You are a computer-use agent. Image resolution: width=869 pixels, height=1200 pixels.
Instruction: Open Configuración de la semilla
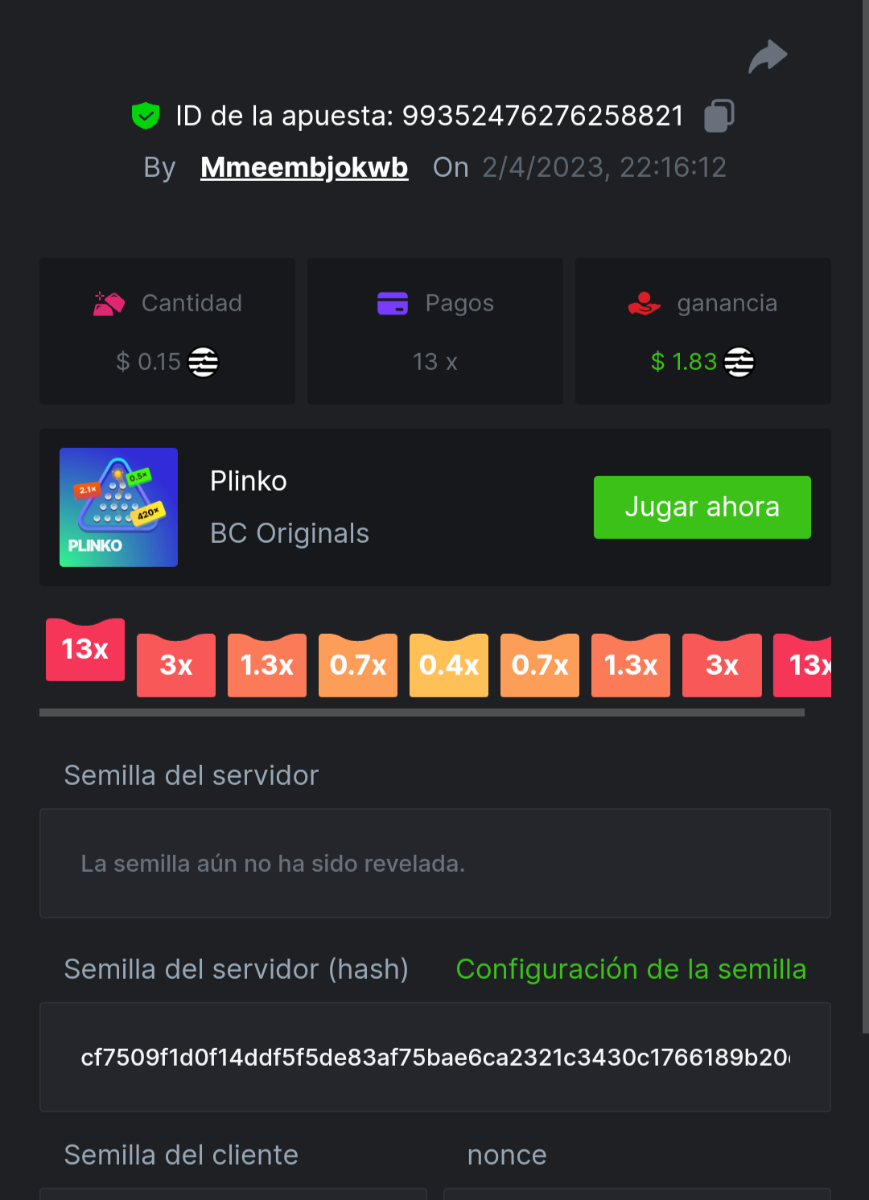click(630, 969)
